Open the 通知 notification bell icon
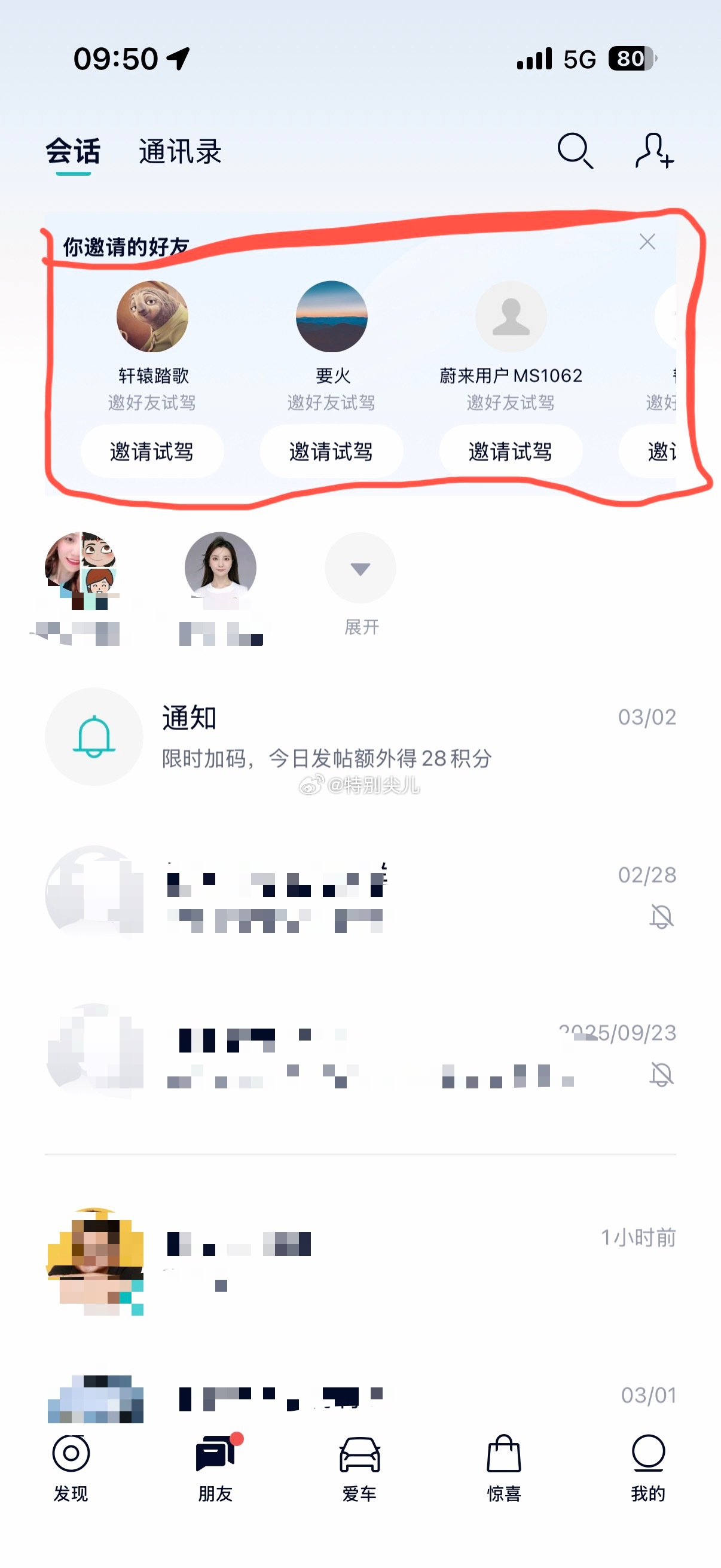Viewport: 721px width, 1568px height. [94, 737]
